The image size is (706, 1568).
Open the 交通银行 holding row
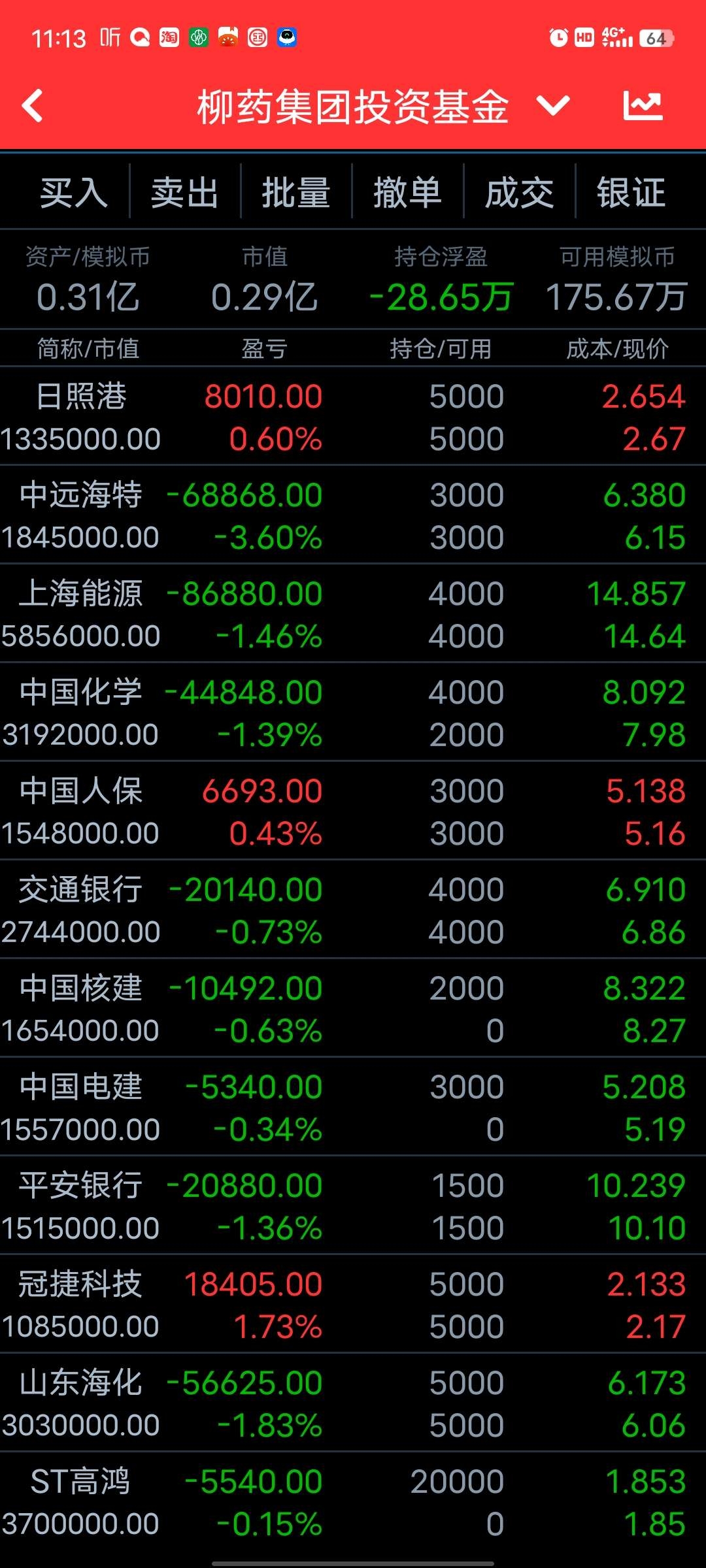click(353, 909)
